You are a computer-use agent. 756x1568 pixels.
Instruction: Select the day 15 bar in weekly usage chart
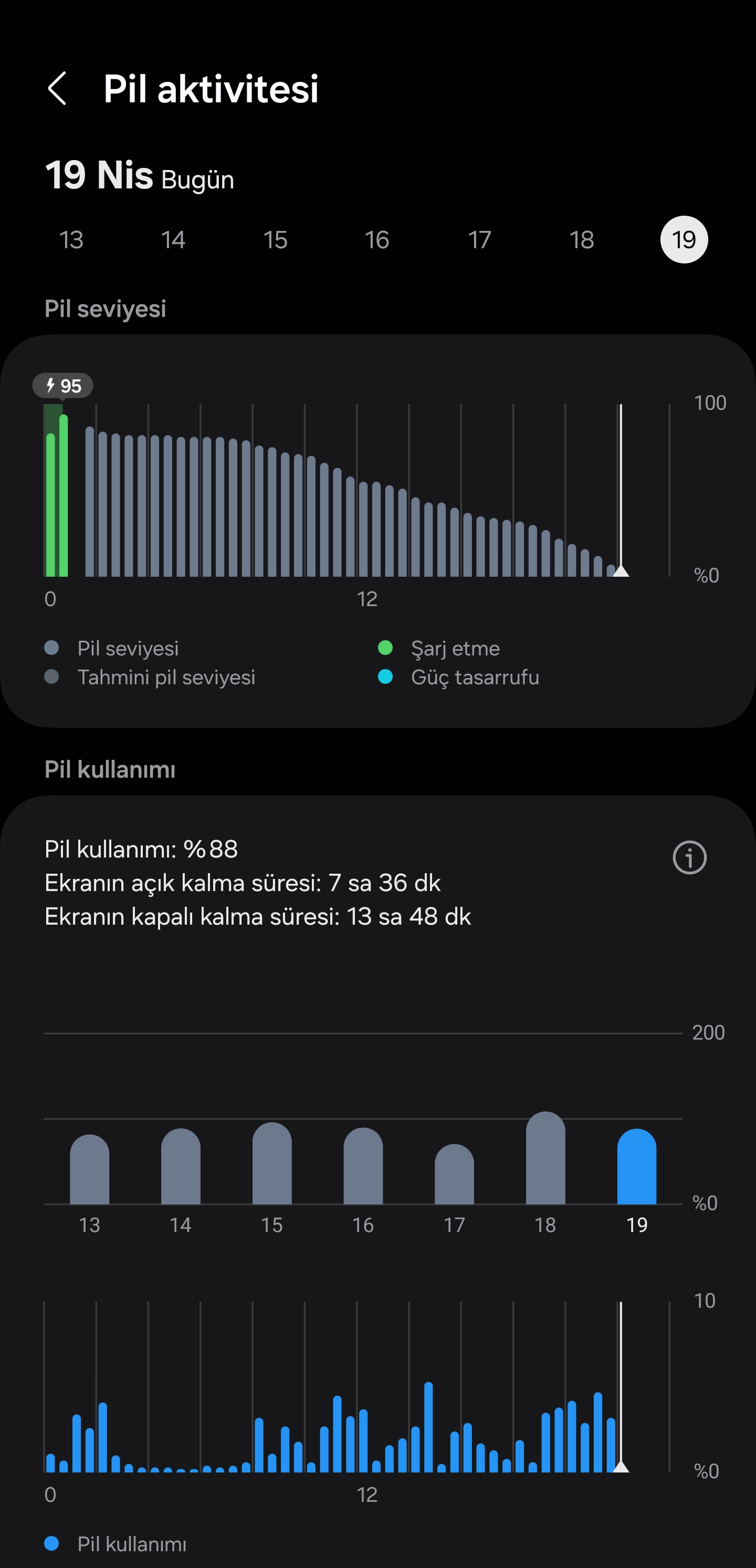pyautogui.click(x=272, y=1164)
